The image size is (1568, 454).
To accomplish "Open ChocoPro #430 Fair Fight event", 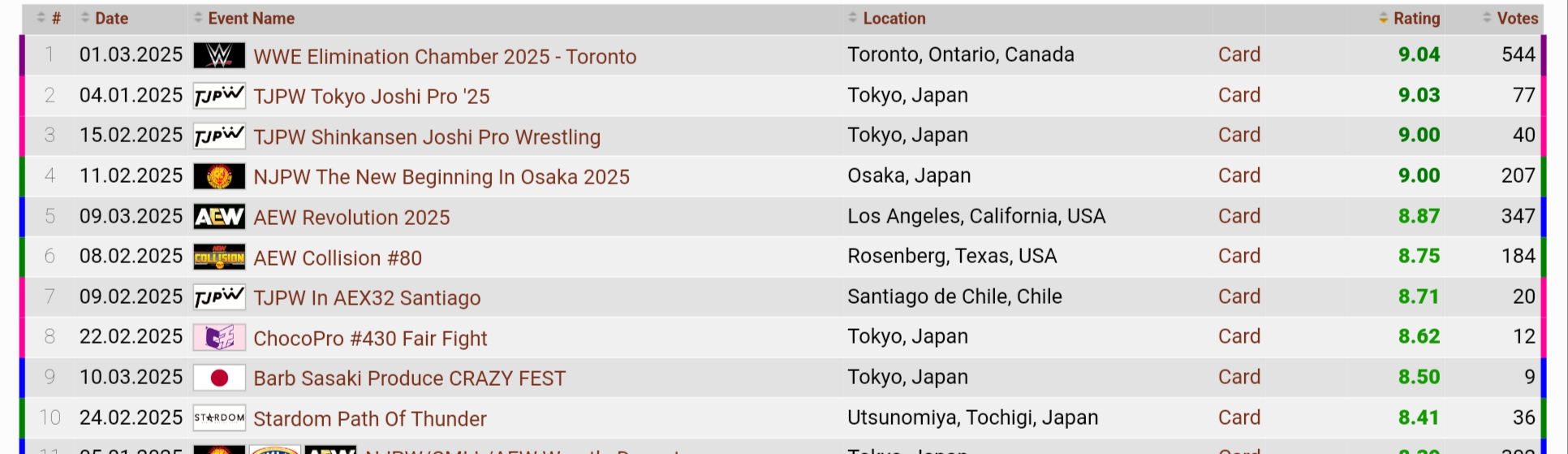I will coord(369,339).
